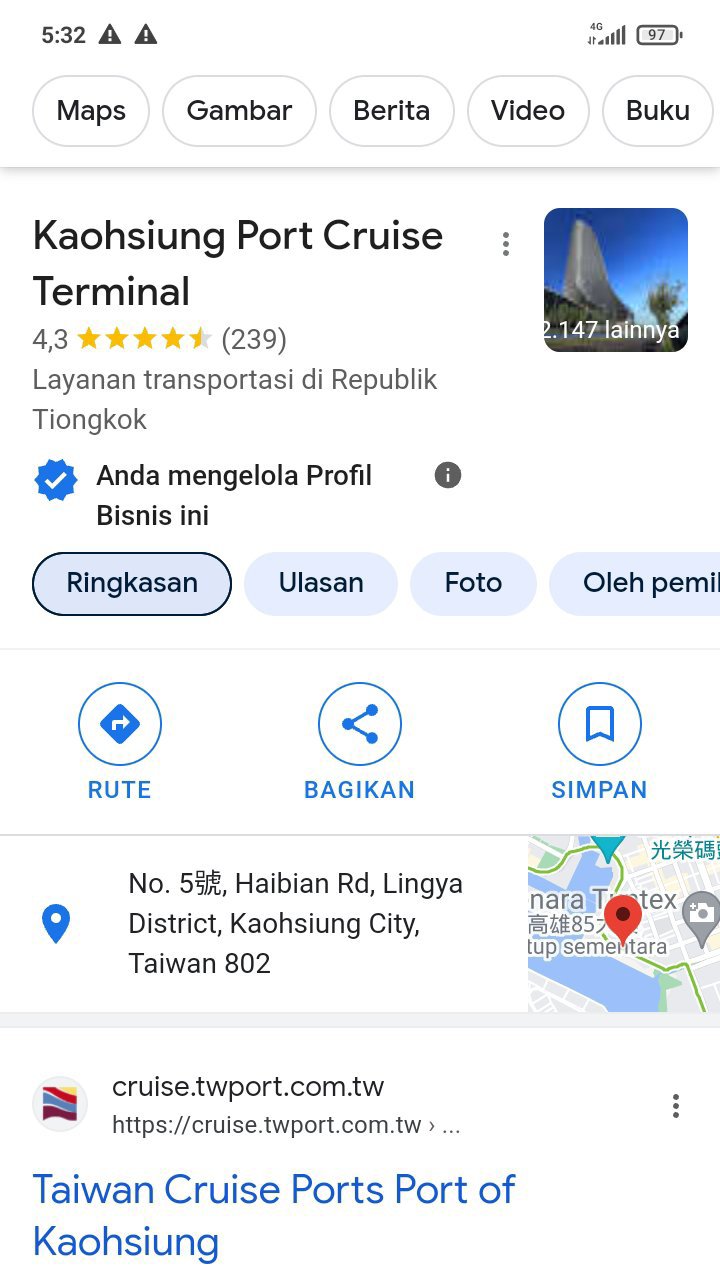Save the place with Simpan

coord(599,742)
